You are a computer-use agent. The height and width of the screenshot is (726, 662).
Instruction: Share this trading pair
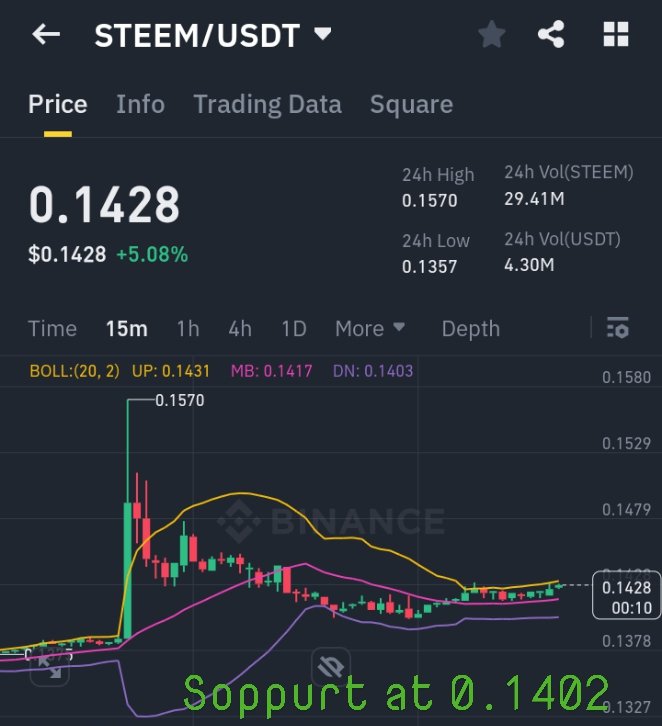[x=551, y=35]
